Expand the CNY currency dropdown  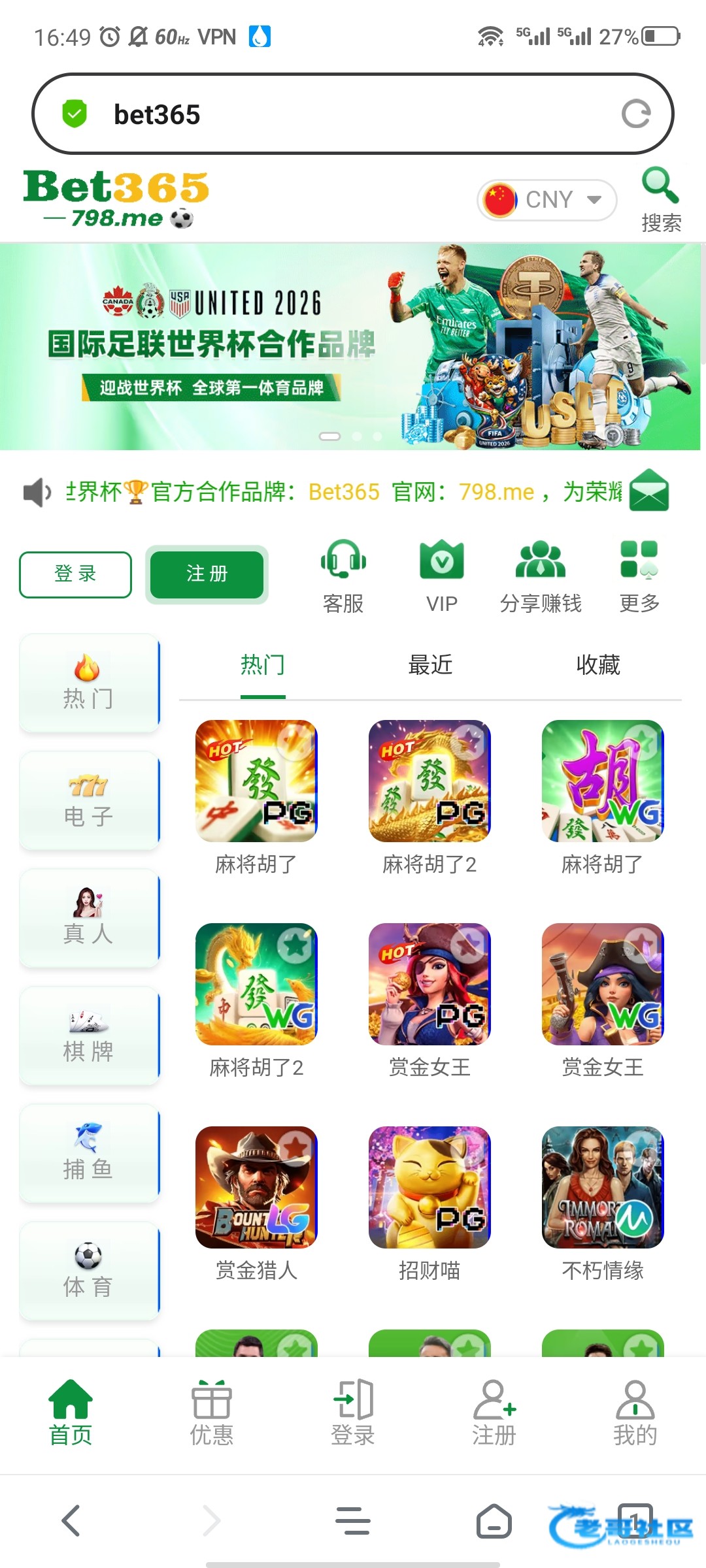(x=548, y=200)
